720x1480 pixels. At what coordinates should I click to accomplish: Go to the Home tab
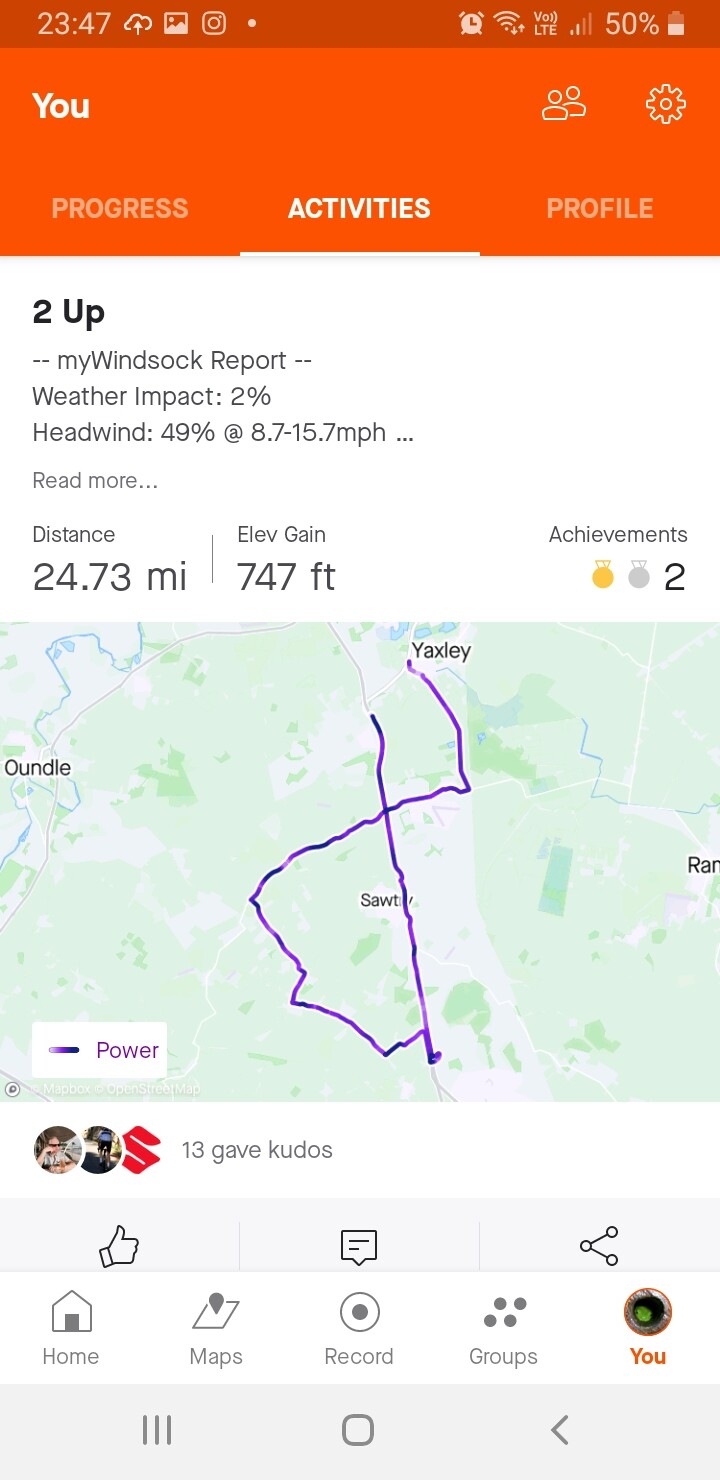tap(71, 1328)
